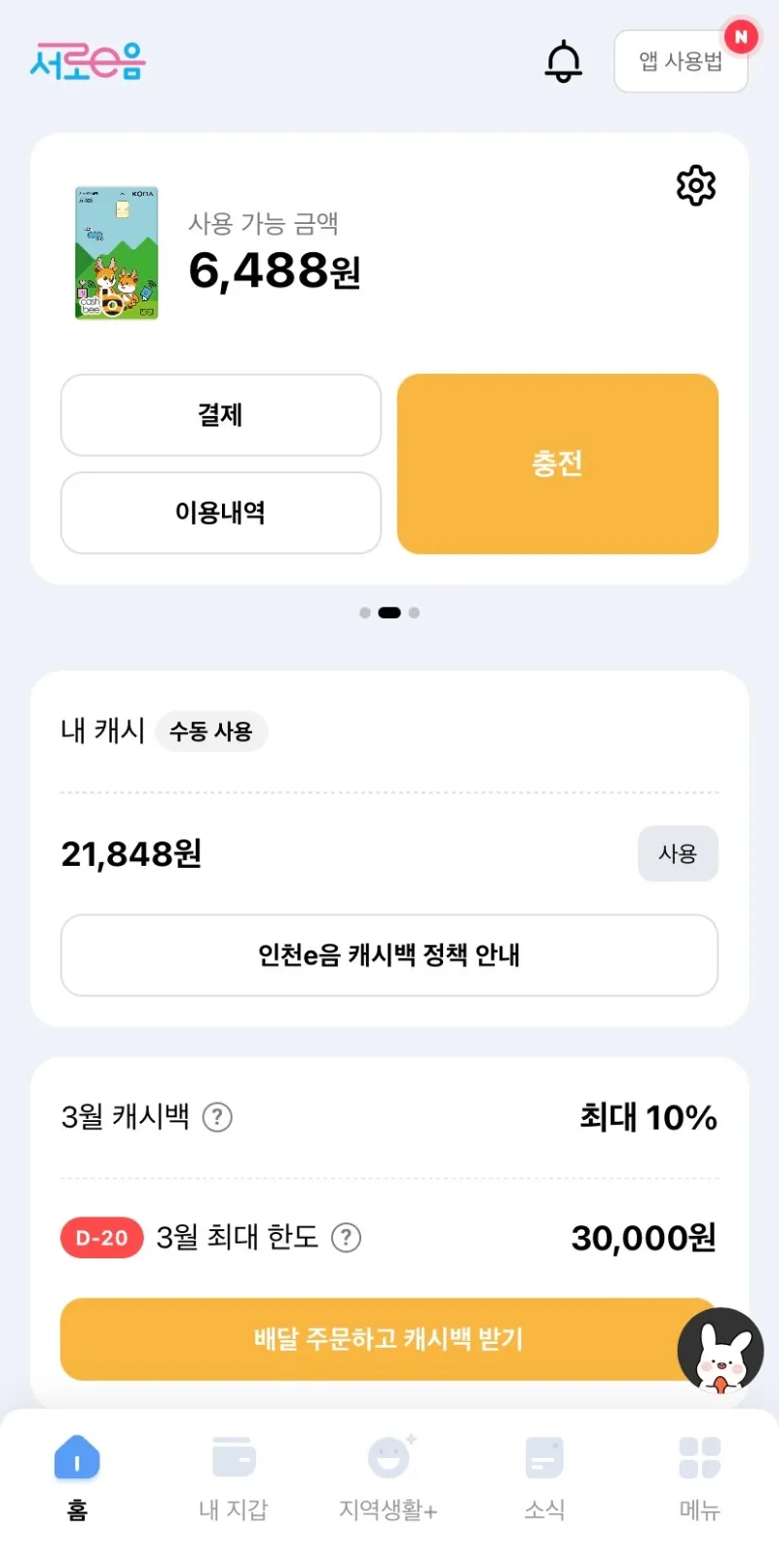Switch to the 내 지갑 tab
The width and height of the screenshot is (779, 1568).
point(234,1477)
